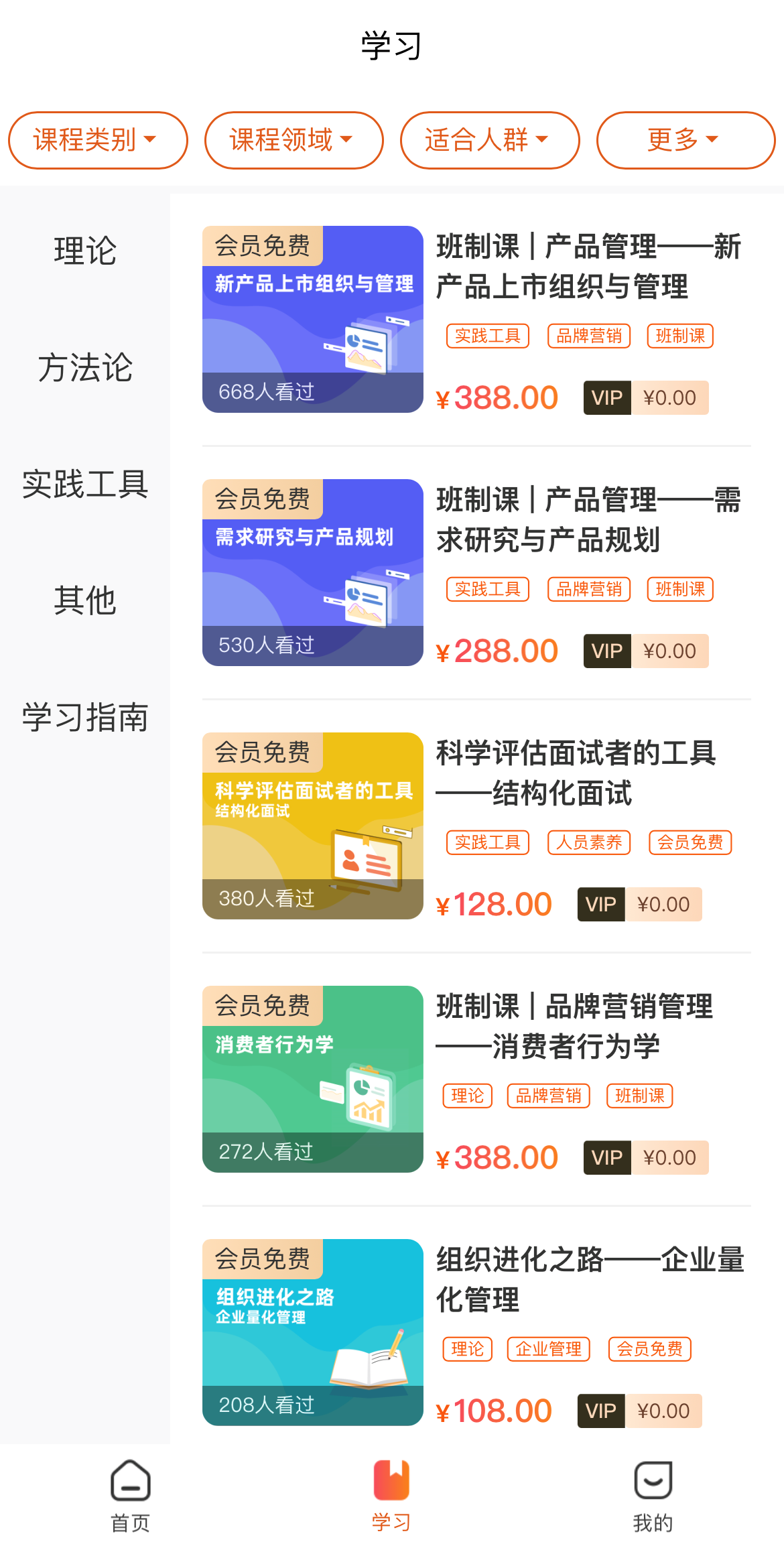Expand the 课程领域 filter dropdown
784x1552 pixels.
pyautogui.click(x=293, y=140)
